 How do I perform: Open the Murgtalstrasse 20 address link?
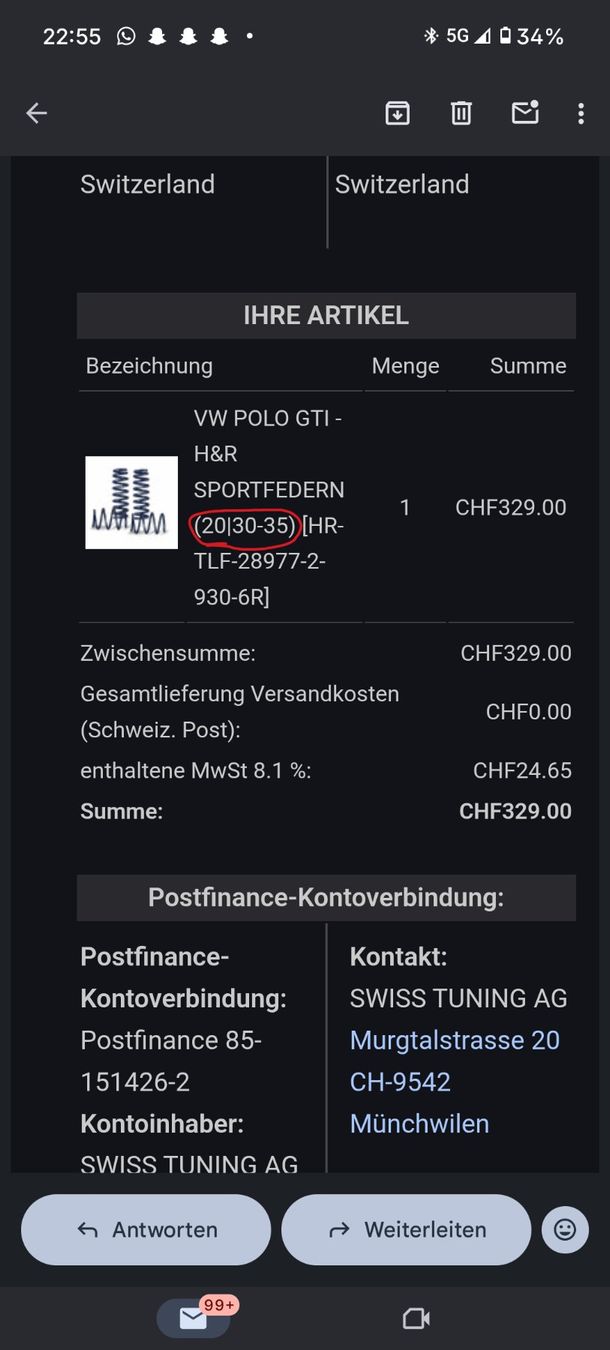(x=455, y=1040)
